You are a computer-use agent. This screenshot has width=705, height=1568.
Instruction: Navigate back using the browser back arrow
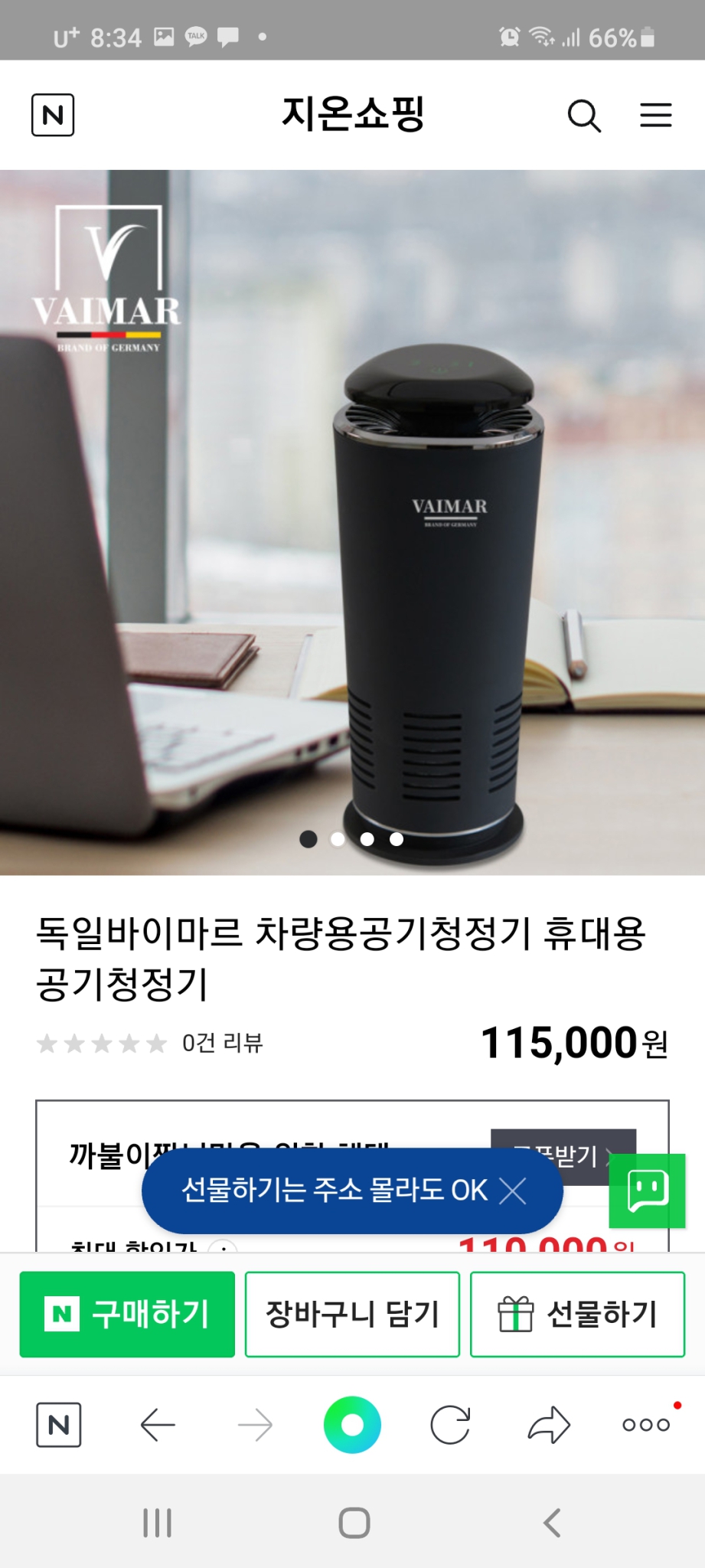[158, 1424]
